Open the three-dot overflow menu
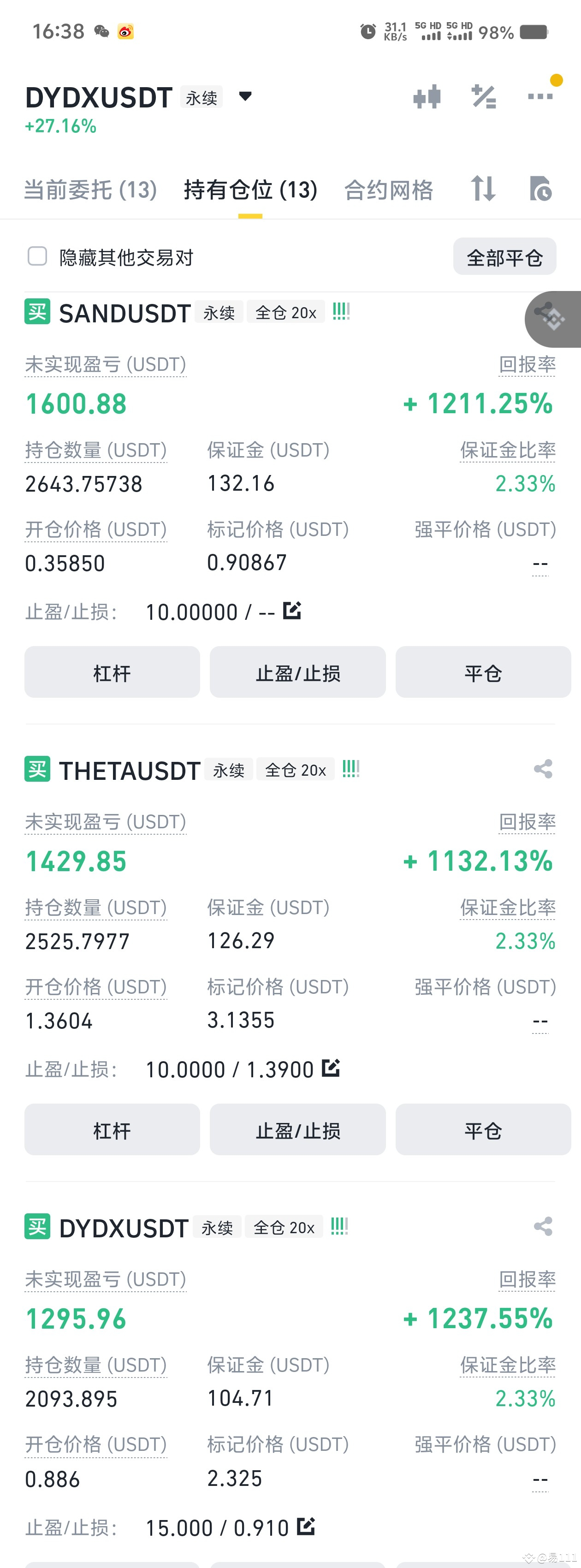Screen dimensions: 581x1568 539,96
